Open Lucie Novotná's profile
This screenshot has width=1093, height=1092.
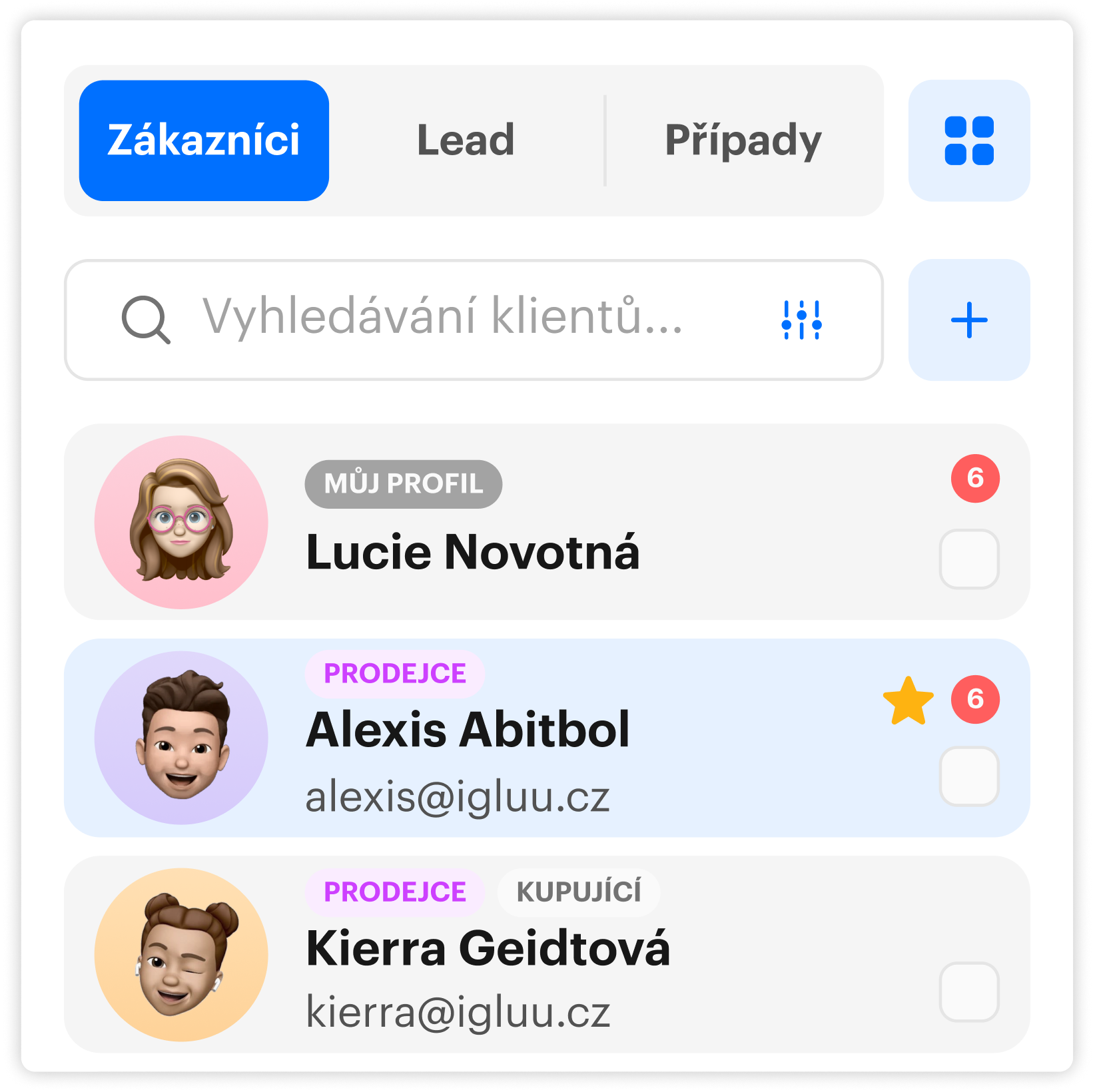[x=472, y=552]
